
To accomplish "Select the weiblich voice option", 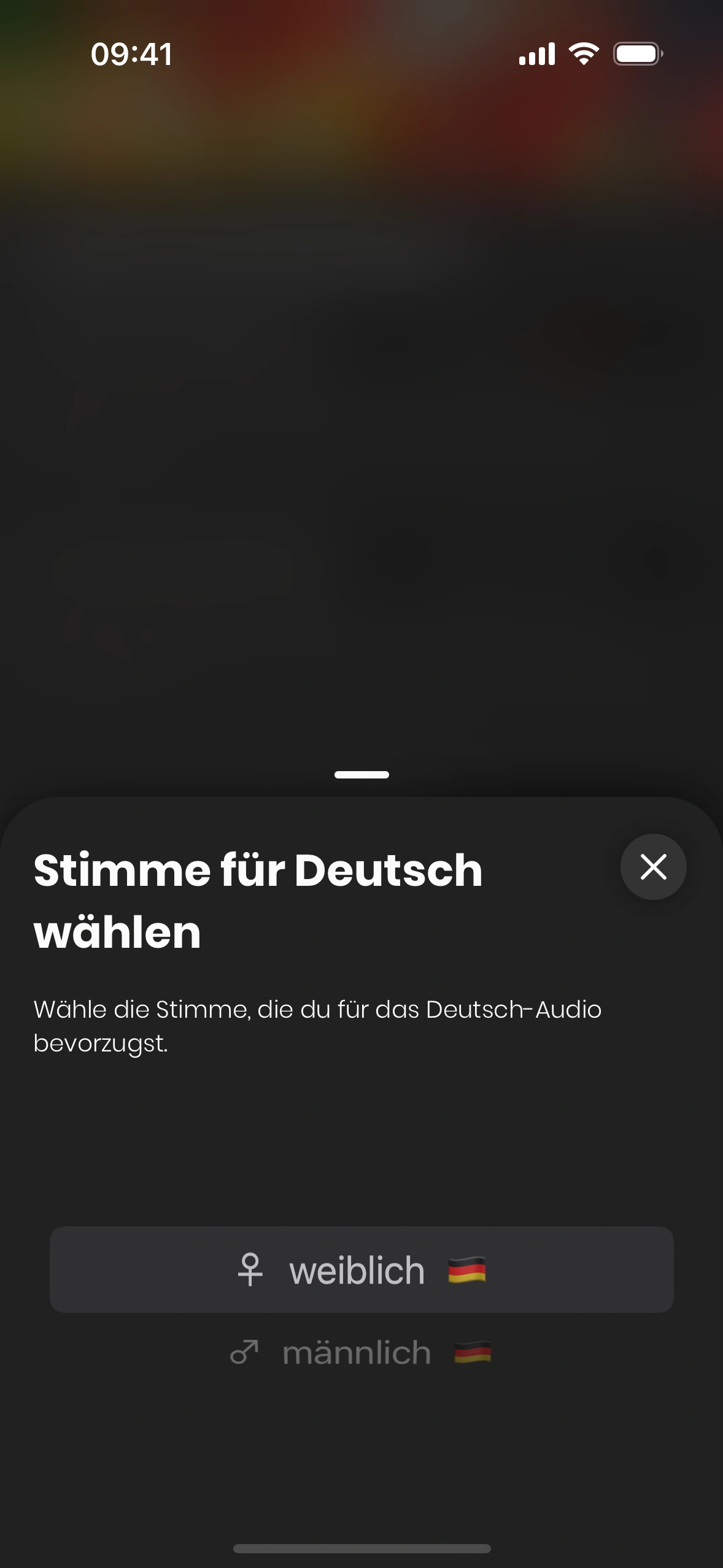I will point(361,1269).
